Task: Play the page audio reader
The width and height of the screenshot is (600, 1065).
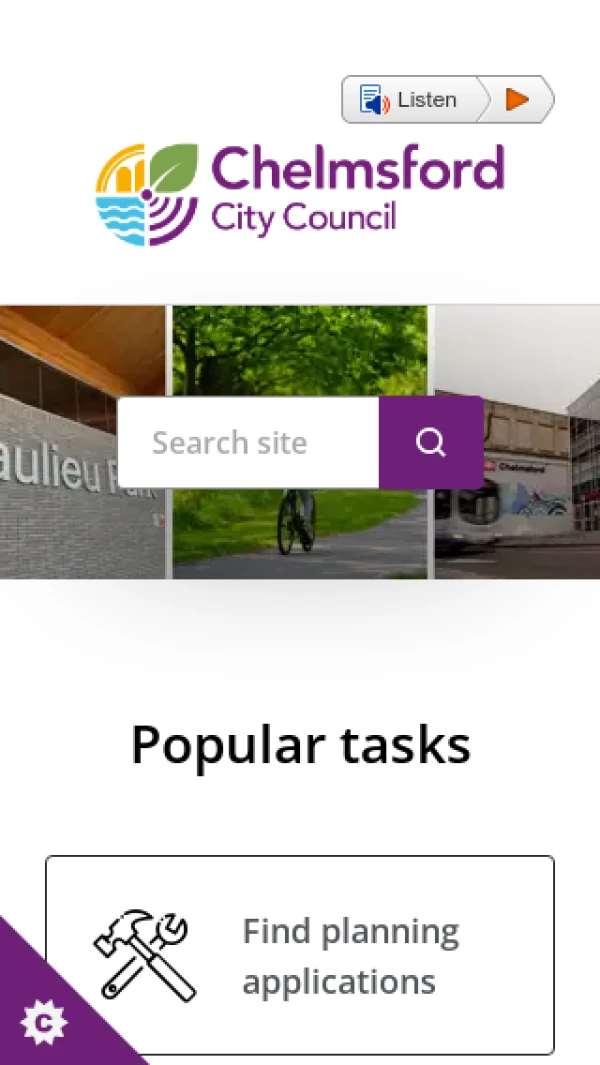Action: coord(517,100)
